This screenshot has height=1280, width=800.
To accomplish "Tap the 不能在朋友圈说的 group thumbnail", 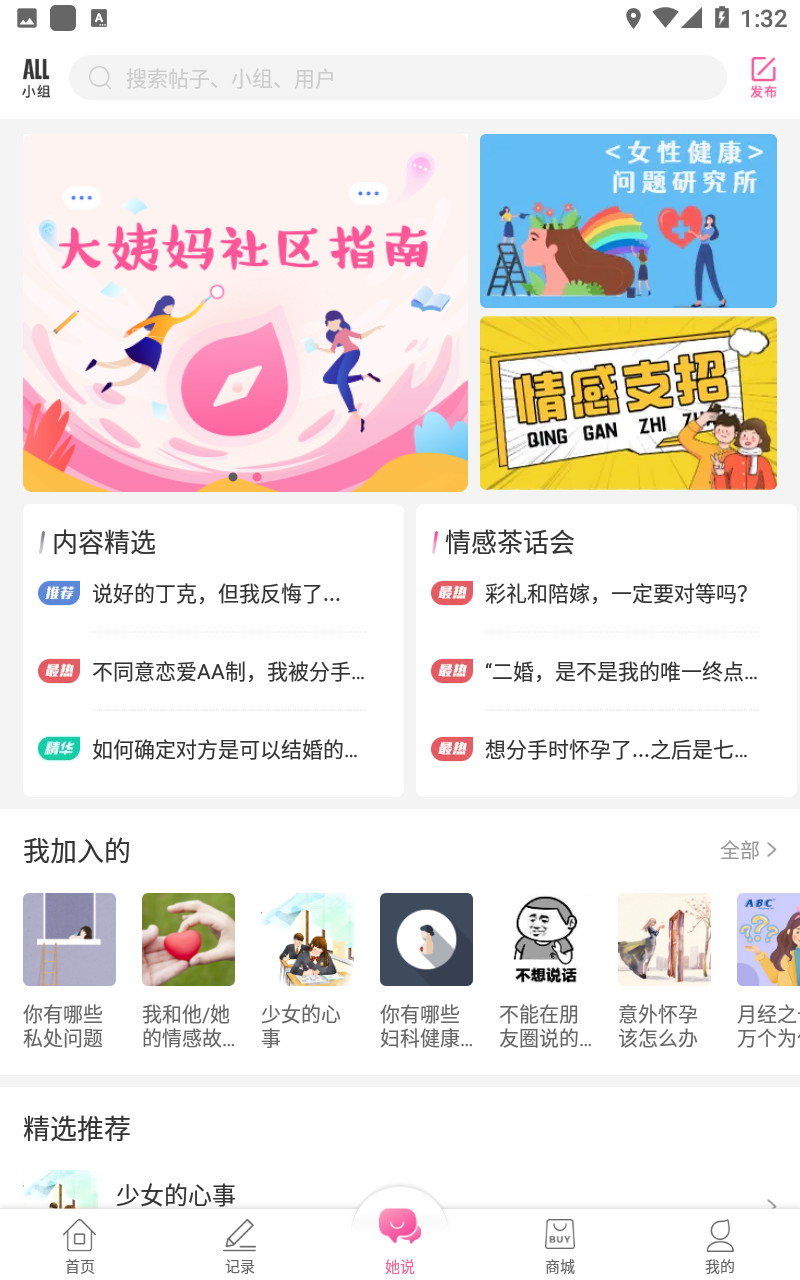I will tap(546, 939).
